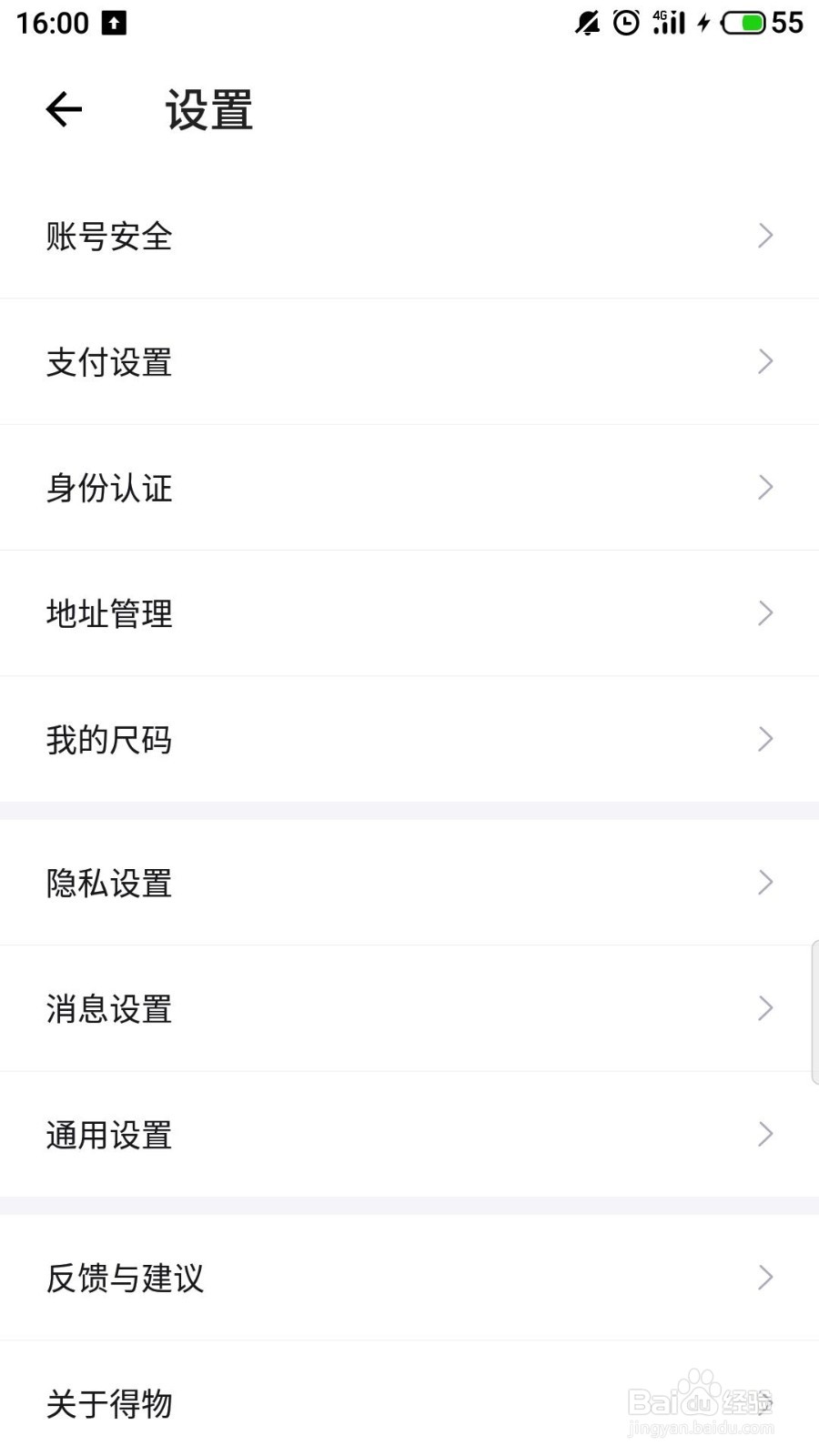
Task: Select the 设置 title text
Action: (207, 109)
